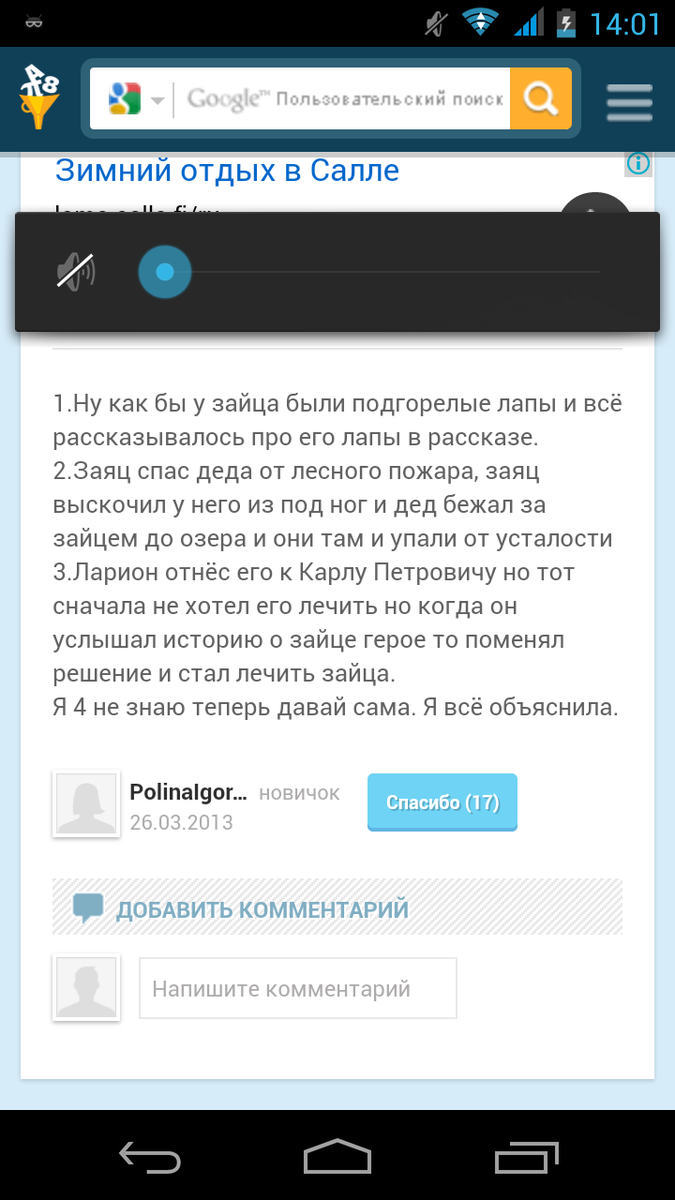Open the ad Зимний отдых в Салле
The width and height of the screenshot is (675, 1200).
(x=227, y=171)
